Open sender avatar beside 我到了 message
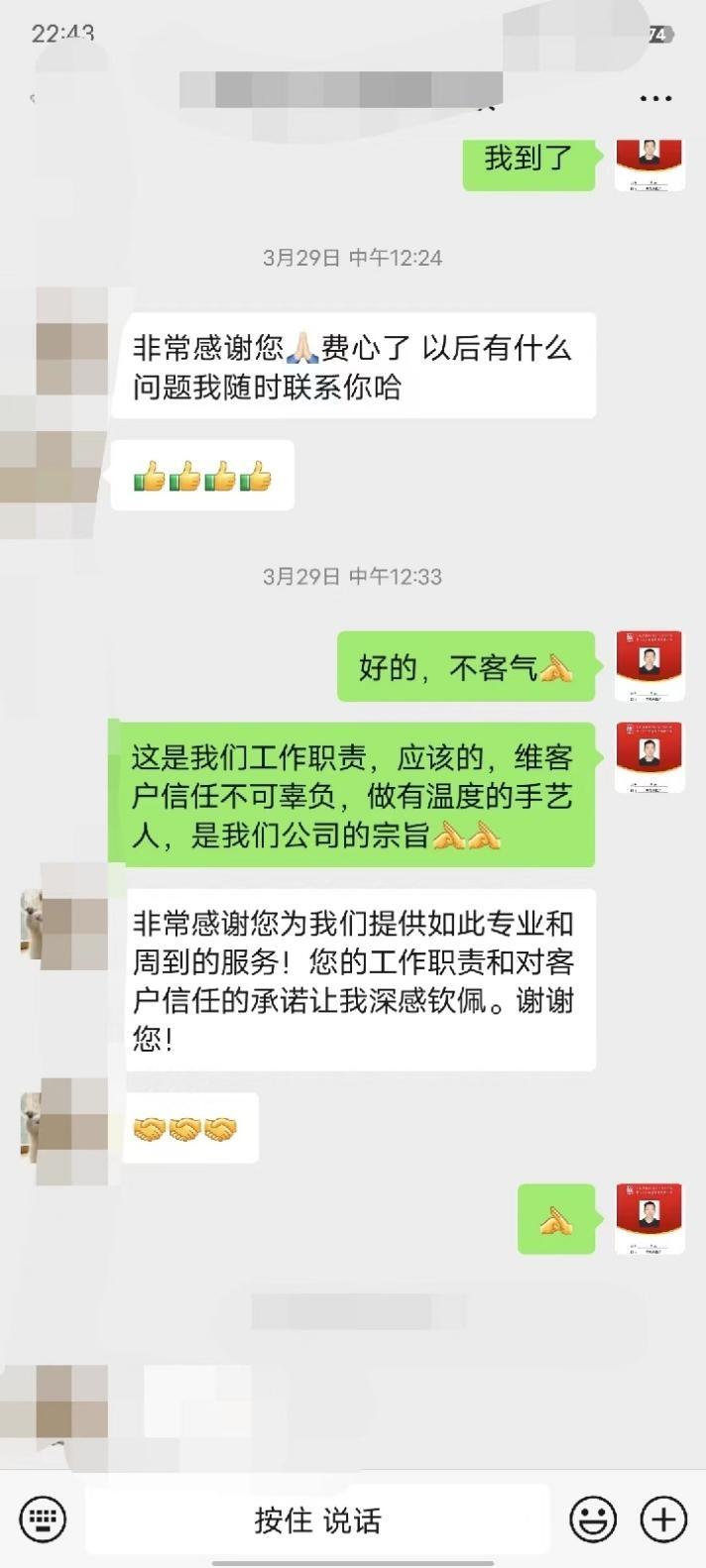The image size is (706, 1568). click(649, 164)
